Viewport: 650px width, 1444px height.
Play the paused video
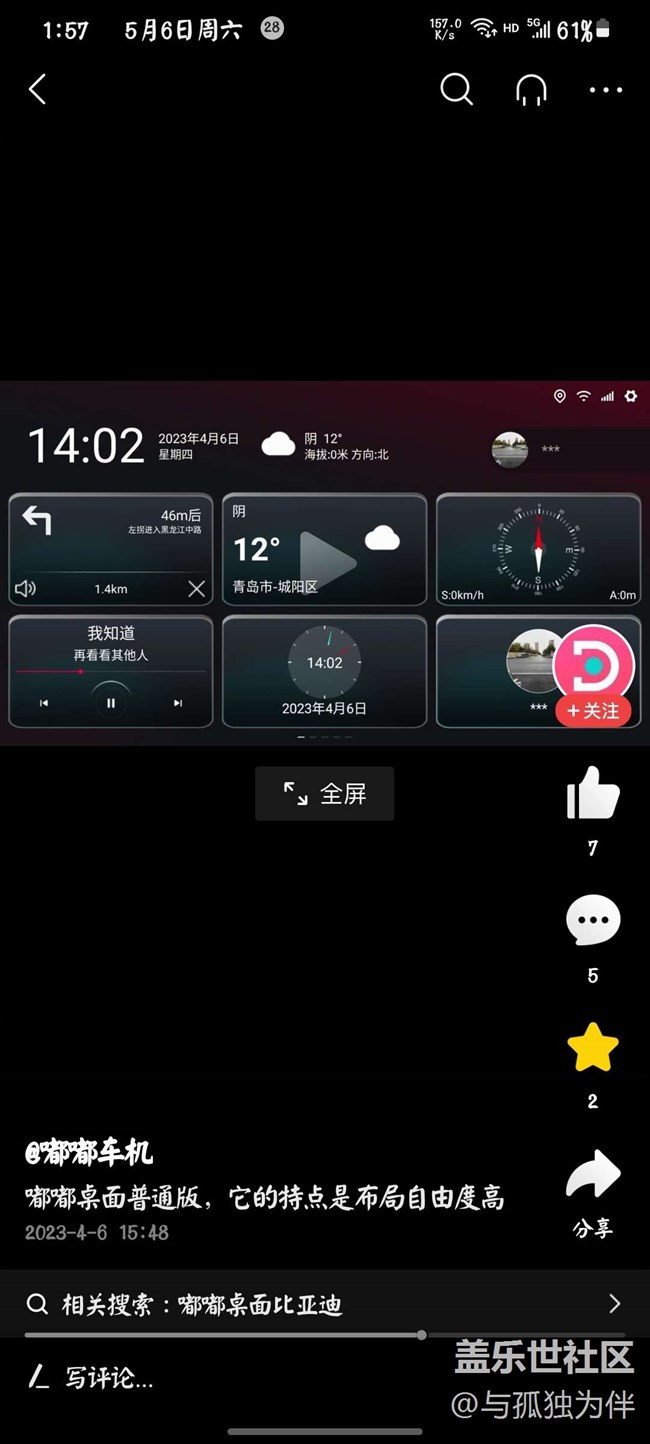326,562
